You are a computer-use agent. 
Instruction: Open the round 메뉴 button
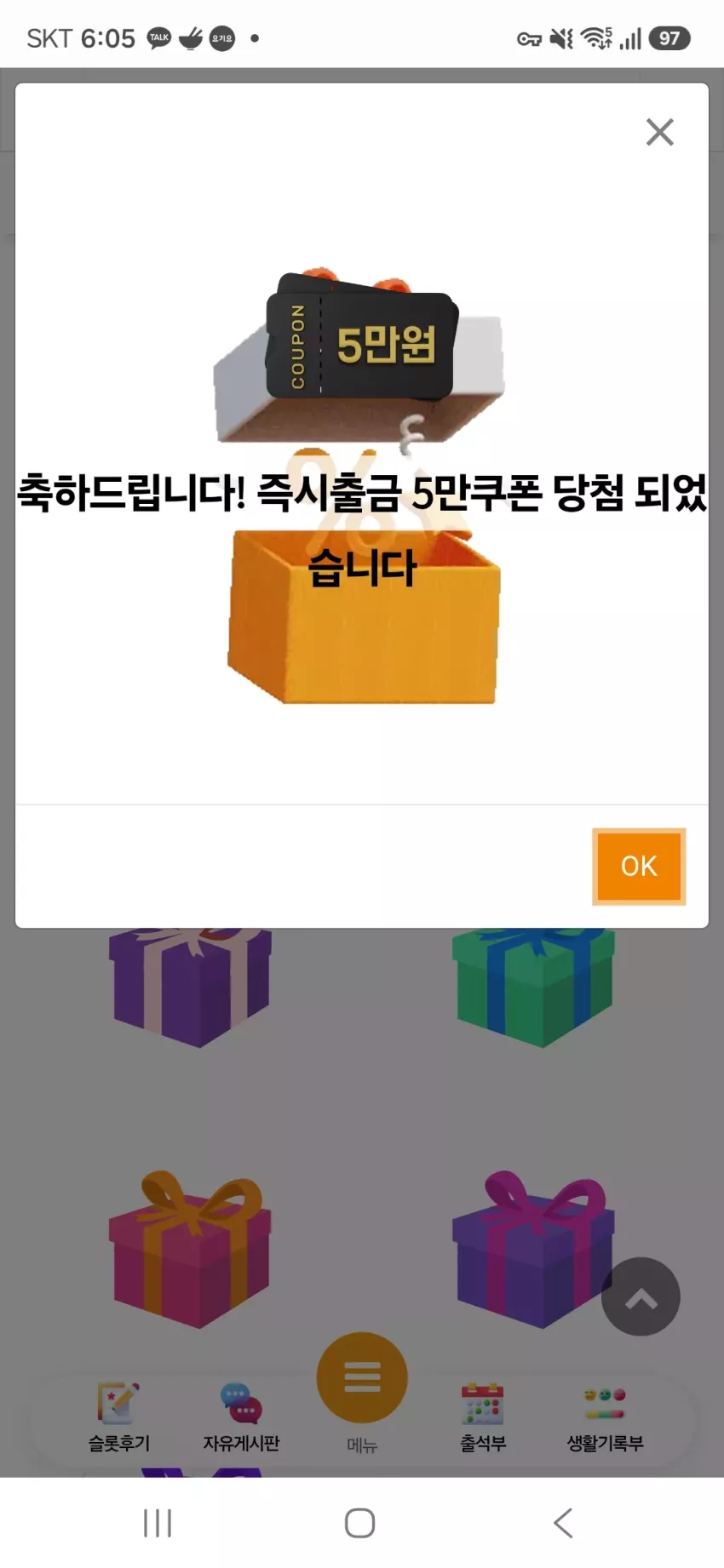[x=362, y=1377]
